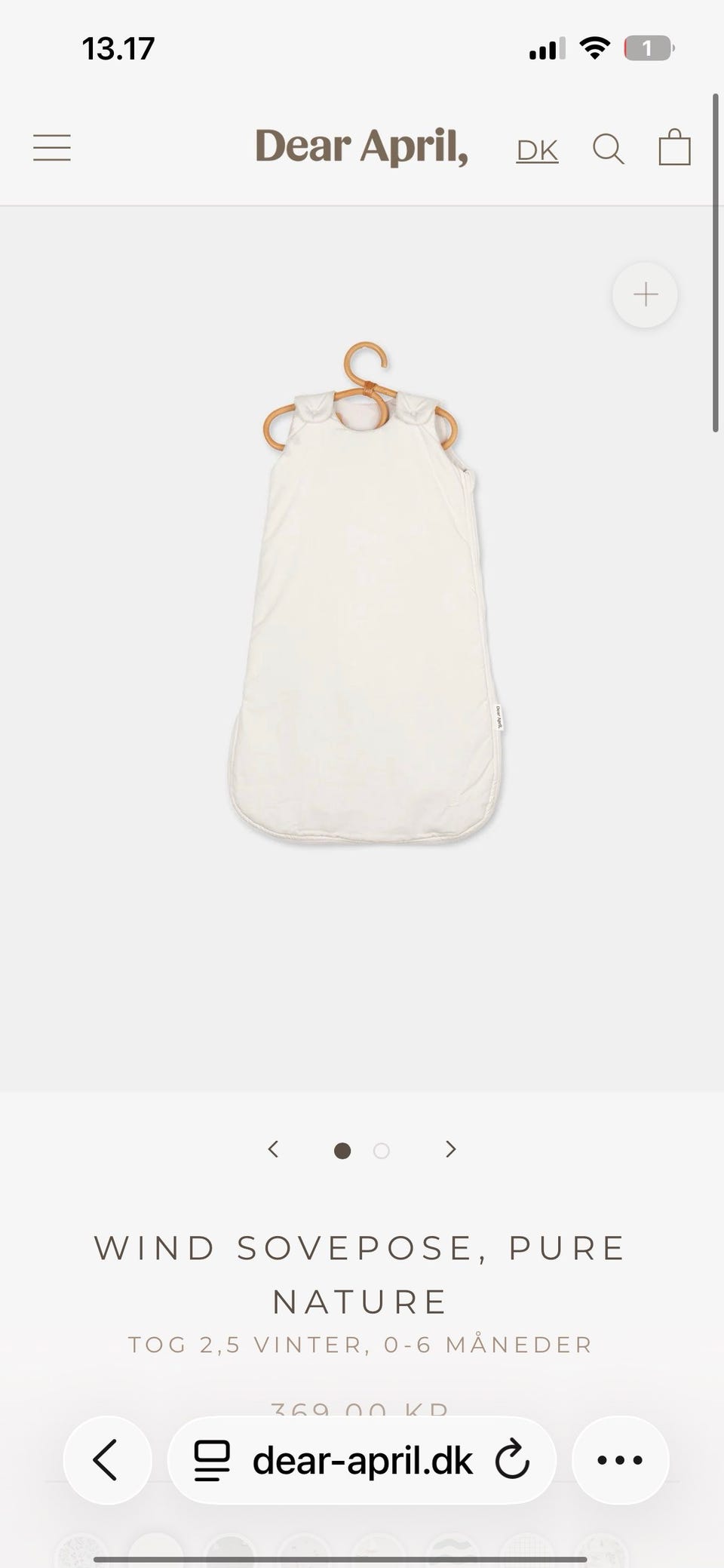Open the site search
The width and height of the screenshot is (724, 1568).
click(608, 149)
